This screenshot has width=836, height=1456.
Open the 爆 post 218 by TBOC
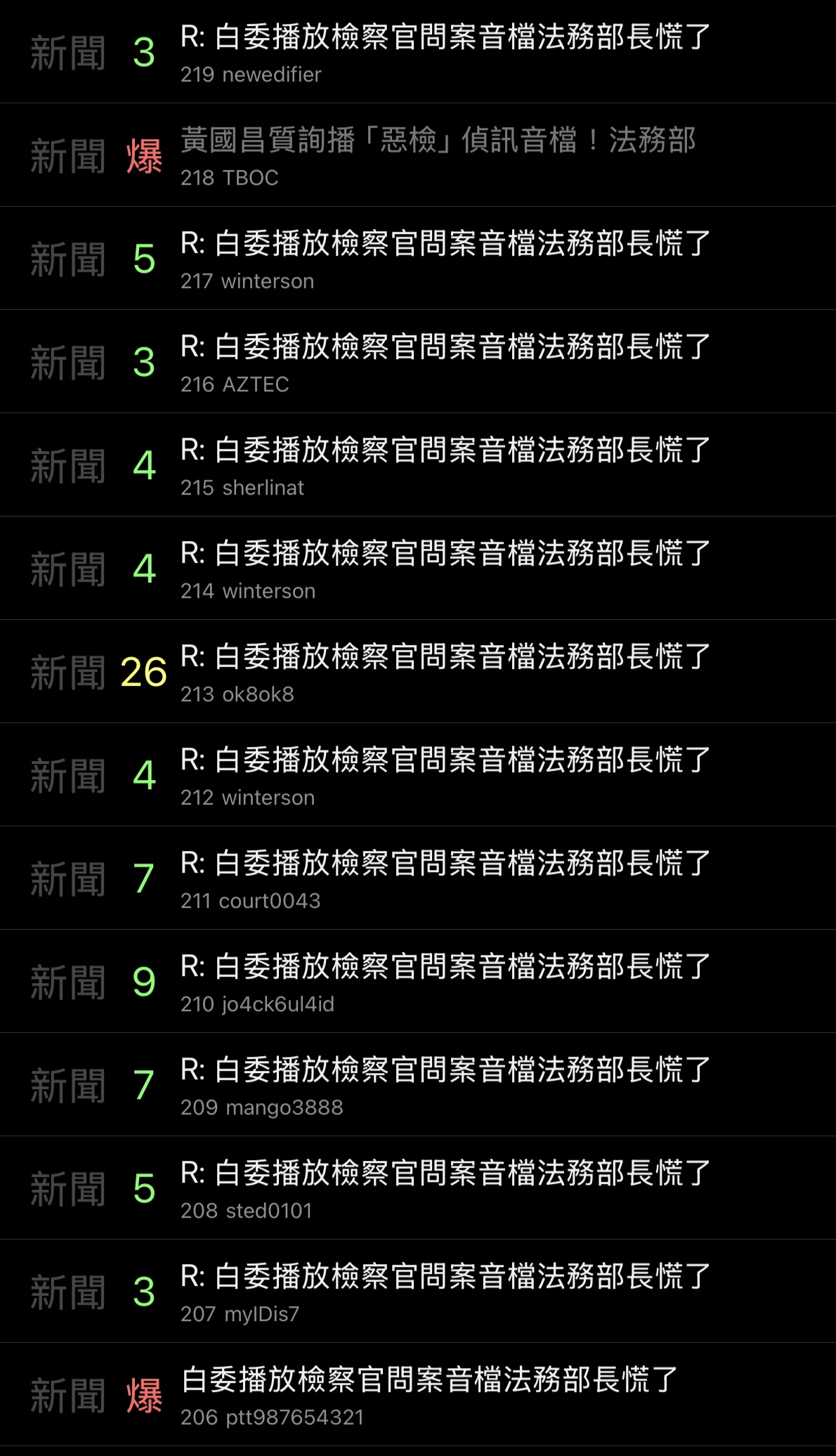pyautogui.click(x=418, y=155)
